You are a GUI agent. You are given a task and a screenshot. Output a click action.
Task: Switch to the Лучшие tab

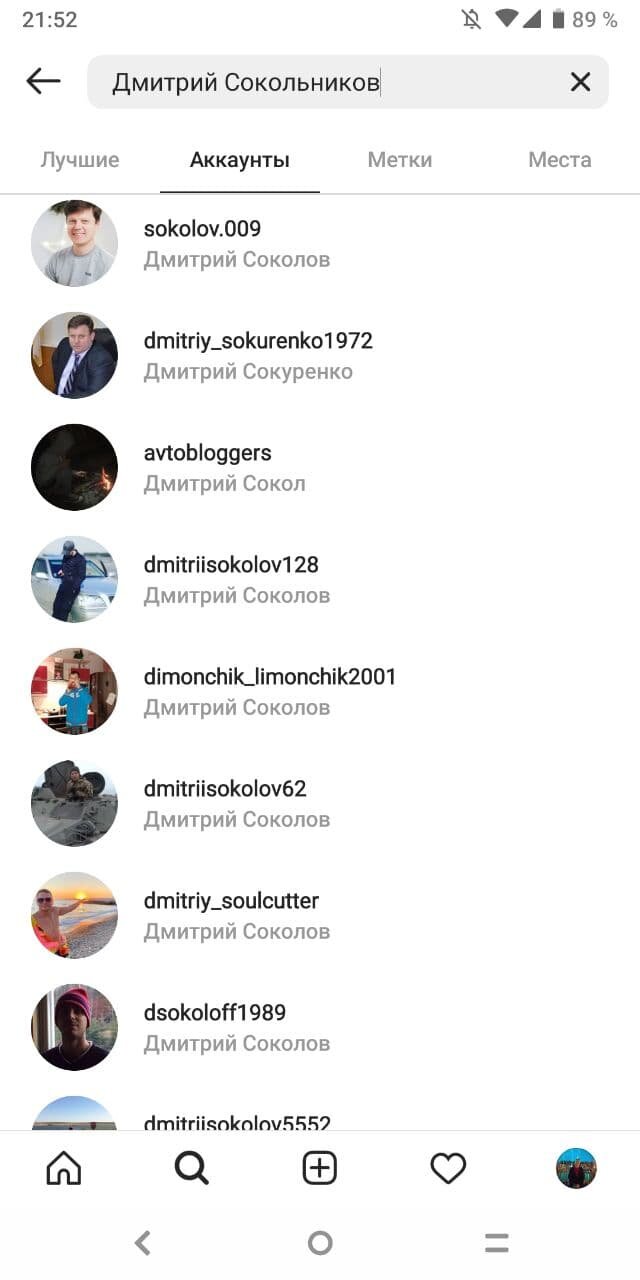click(x=80, y=159)
